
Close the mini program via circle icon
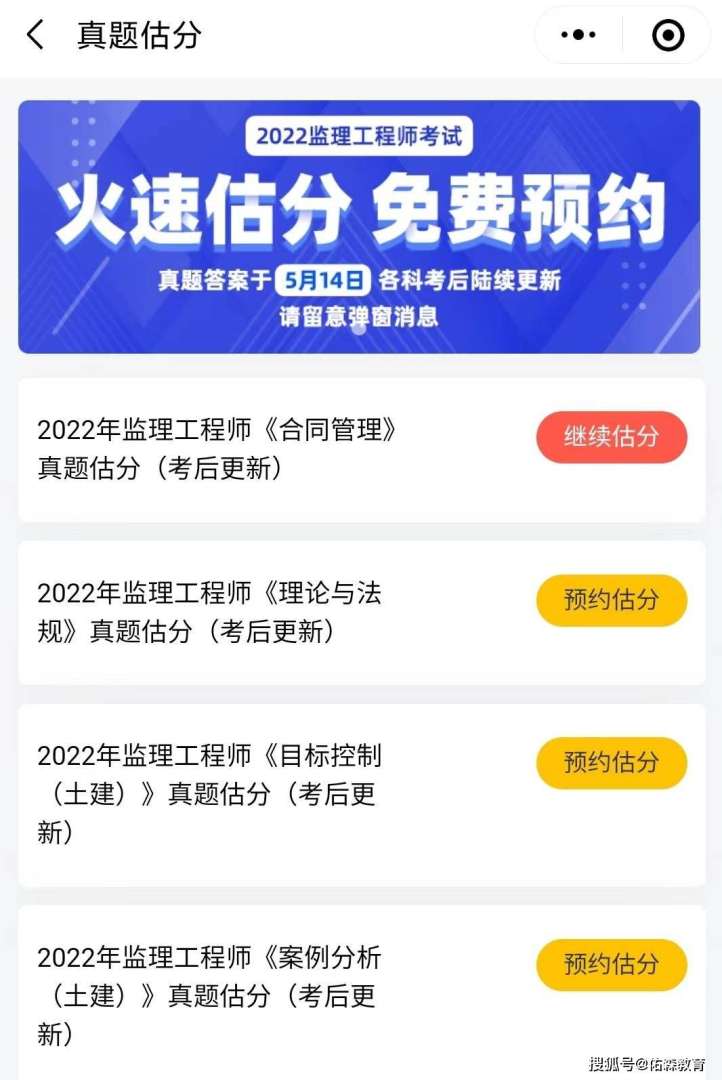667,36
